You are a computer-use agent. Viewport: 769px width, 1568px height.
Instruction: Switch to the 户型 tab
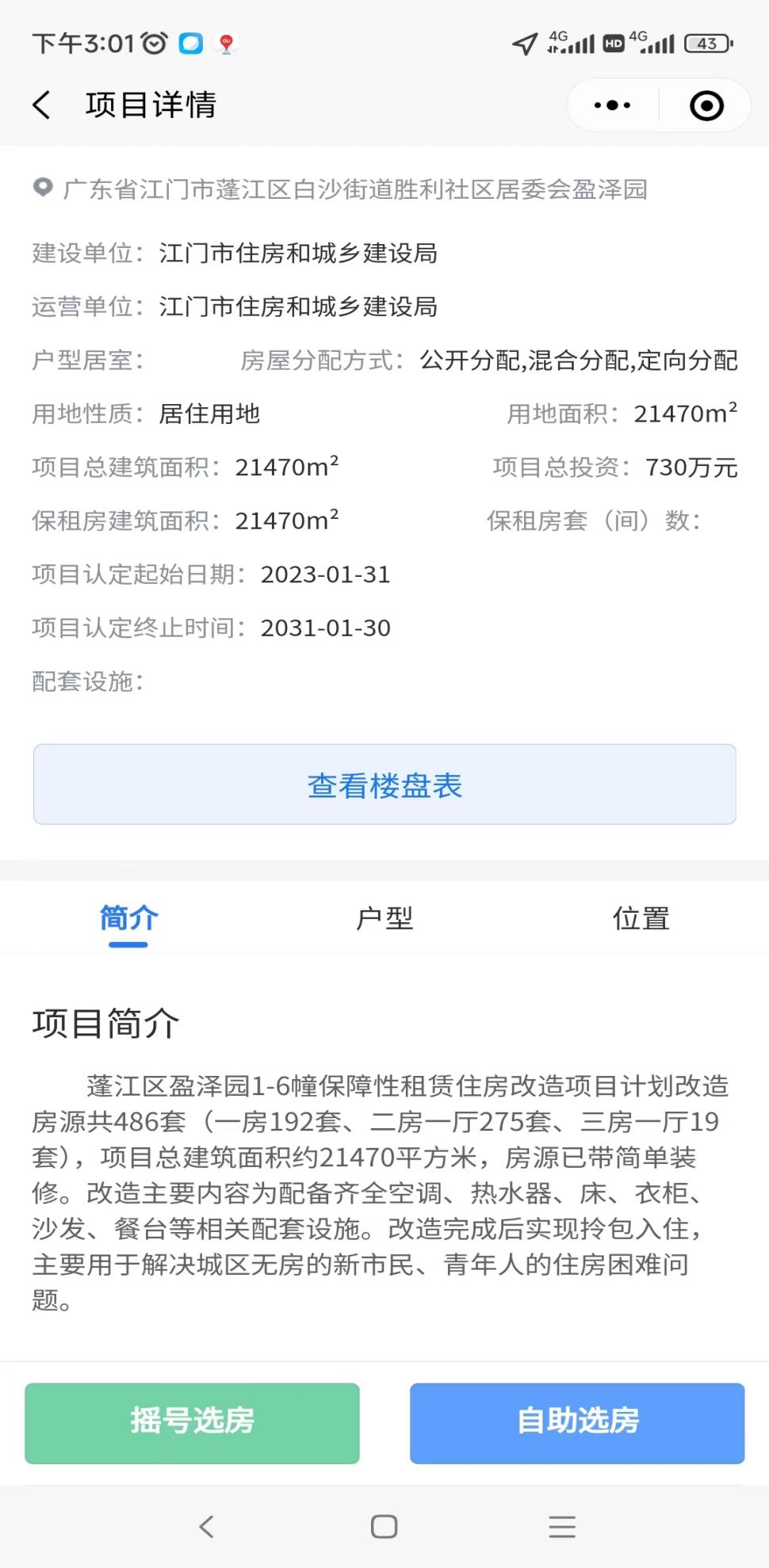384,918
